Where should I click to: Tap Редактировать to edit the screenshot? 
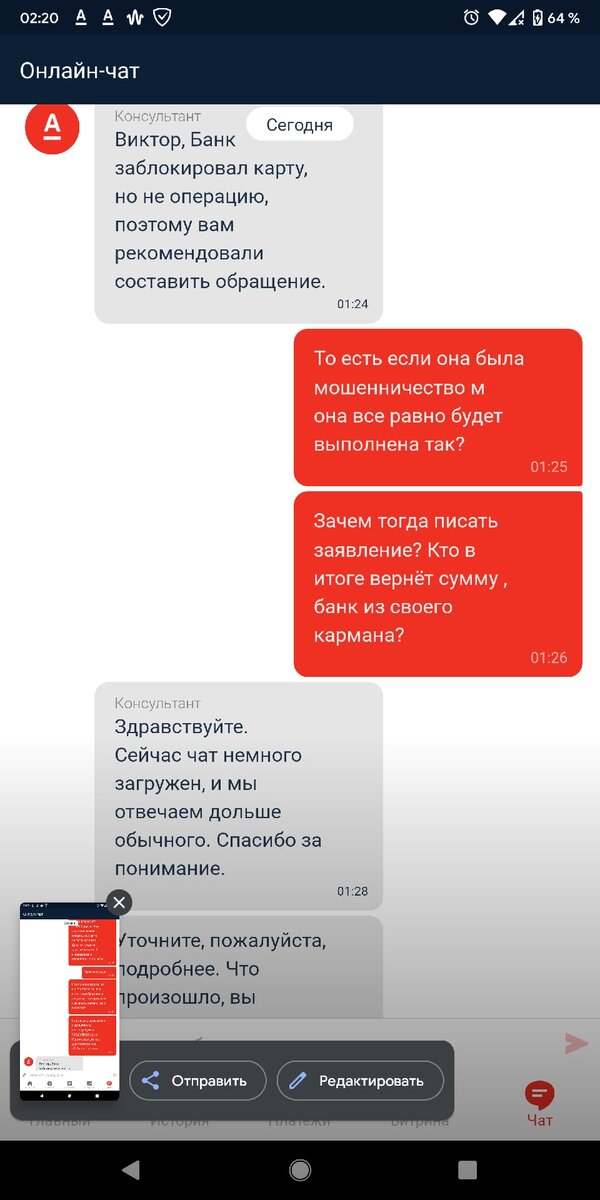coord(359,1081)
